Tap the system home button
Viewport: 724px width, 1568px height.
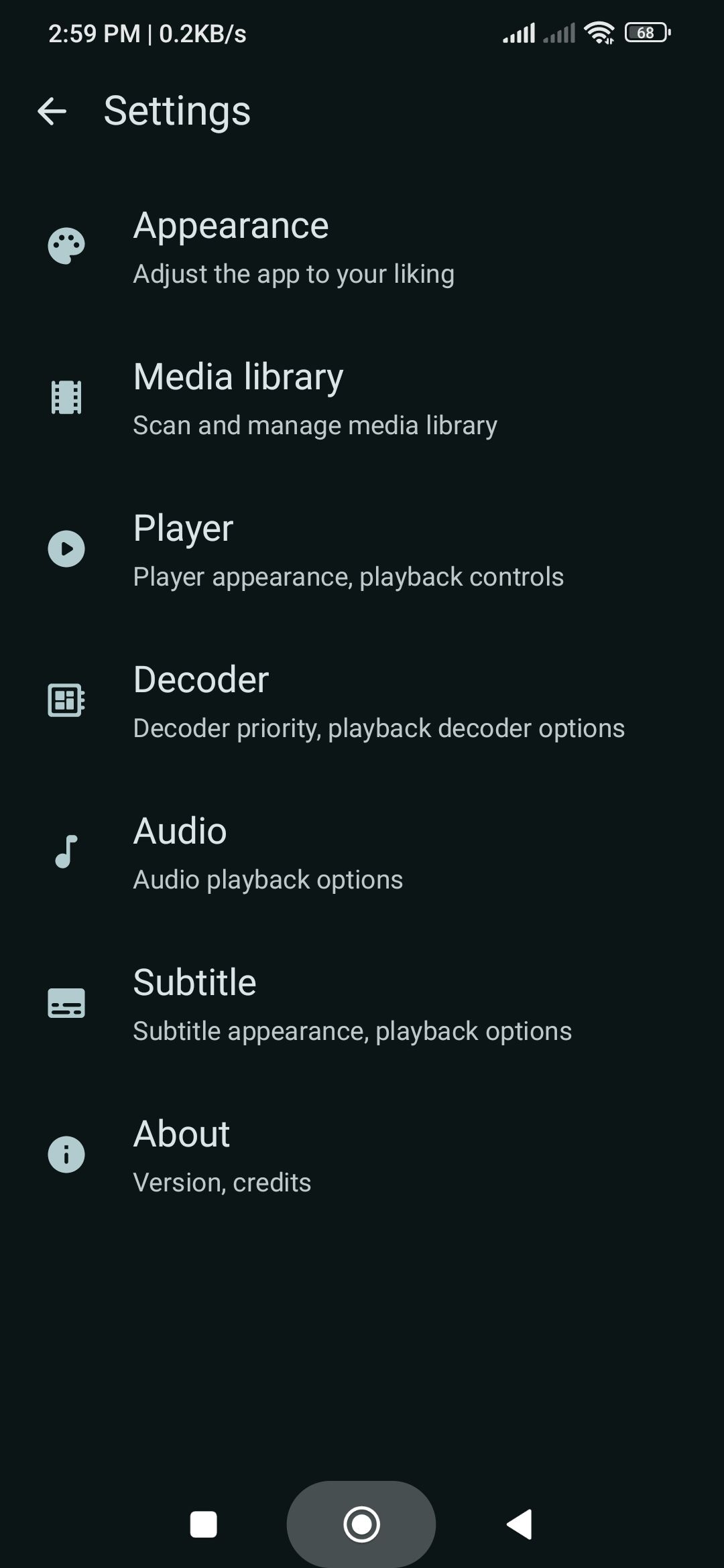[361, 1524]
